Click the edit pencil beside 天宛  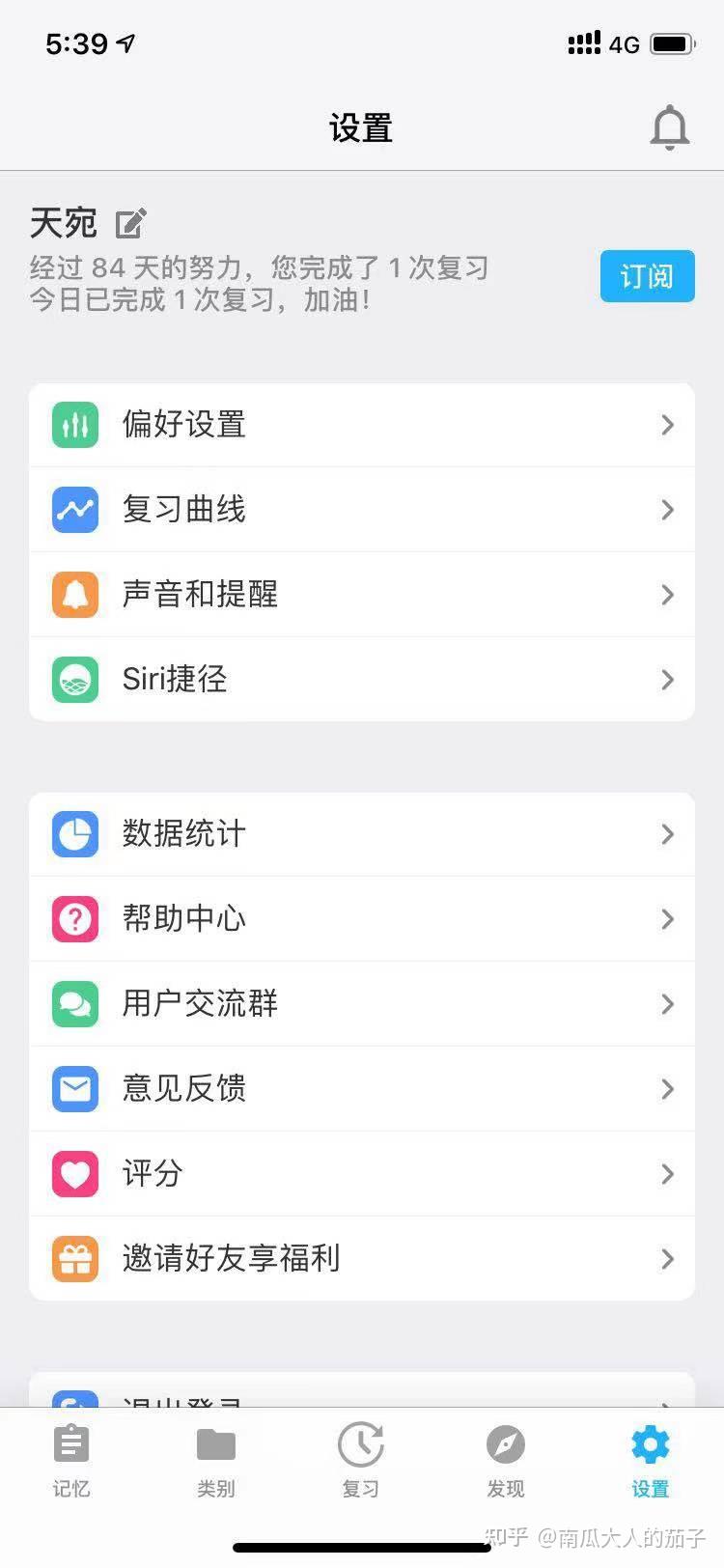pyautogui.click(x=130, y=223)
